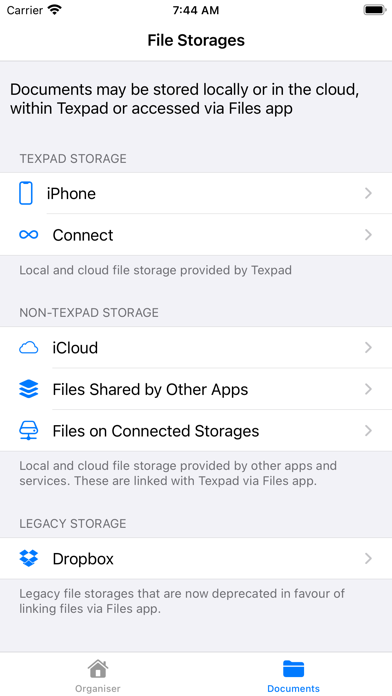Open iCloud storage

[x=196, y=348]
